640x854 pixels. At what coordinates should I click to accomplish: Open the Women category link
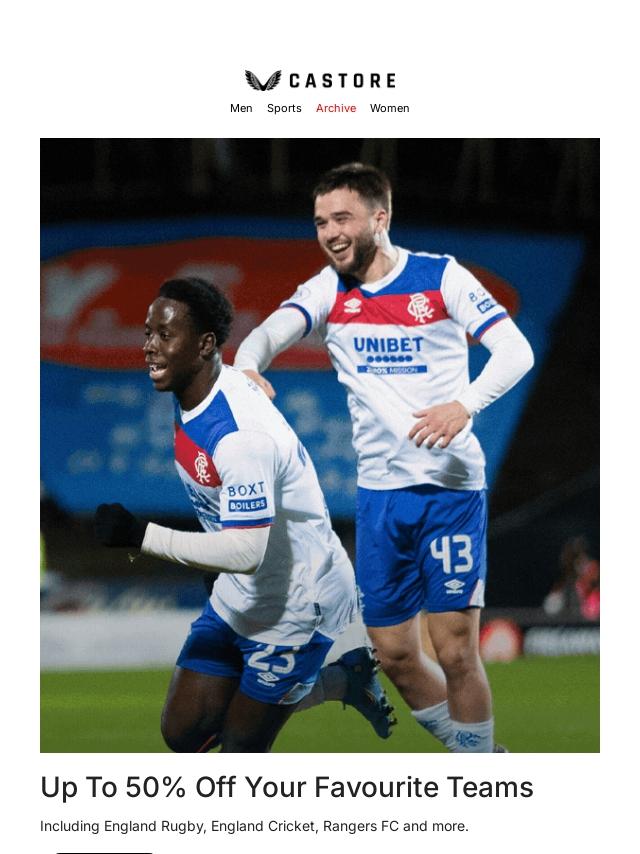point(389,108)
